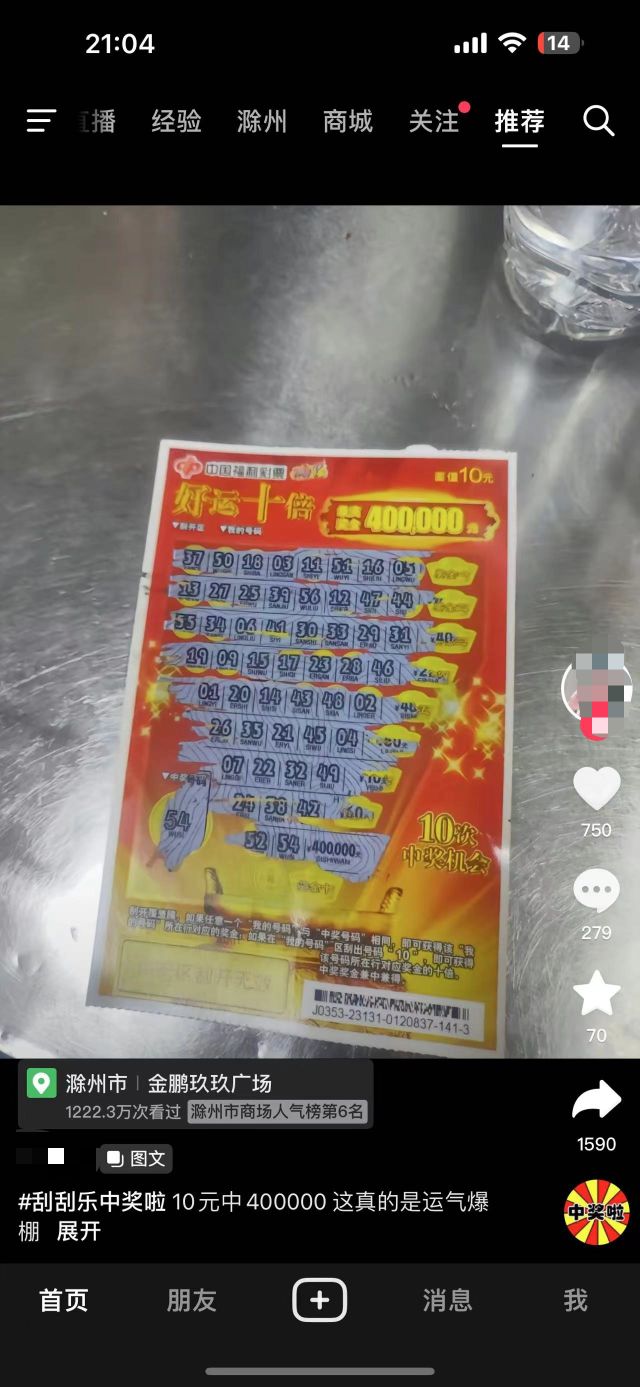This screenshot has width=640, height=1387.
Task: Open the 消息 tab
Action: (447, 1300)
